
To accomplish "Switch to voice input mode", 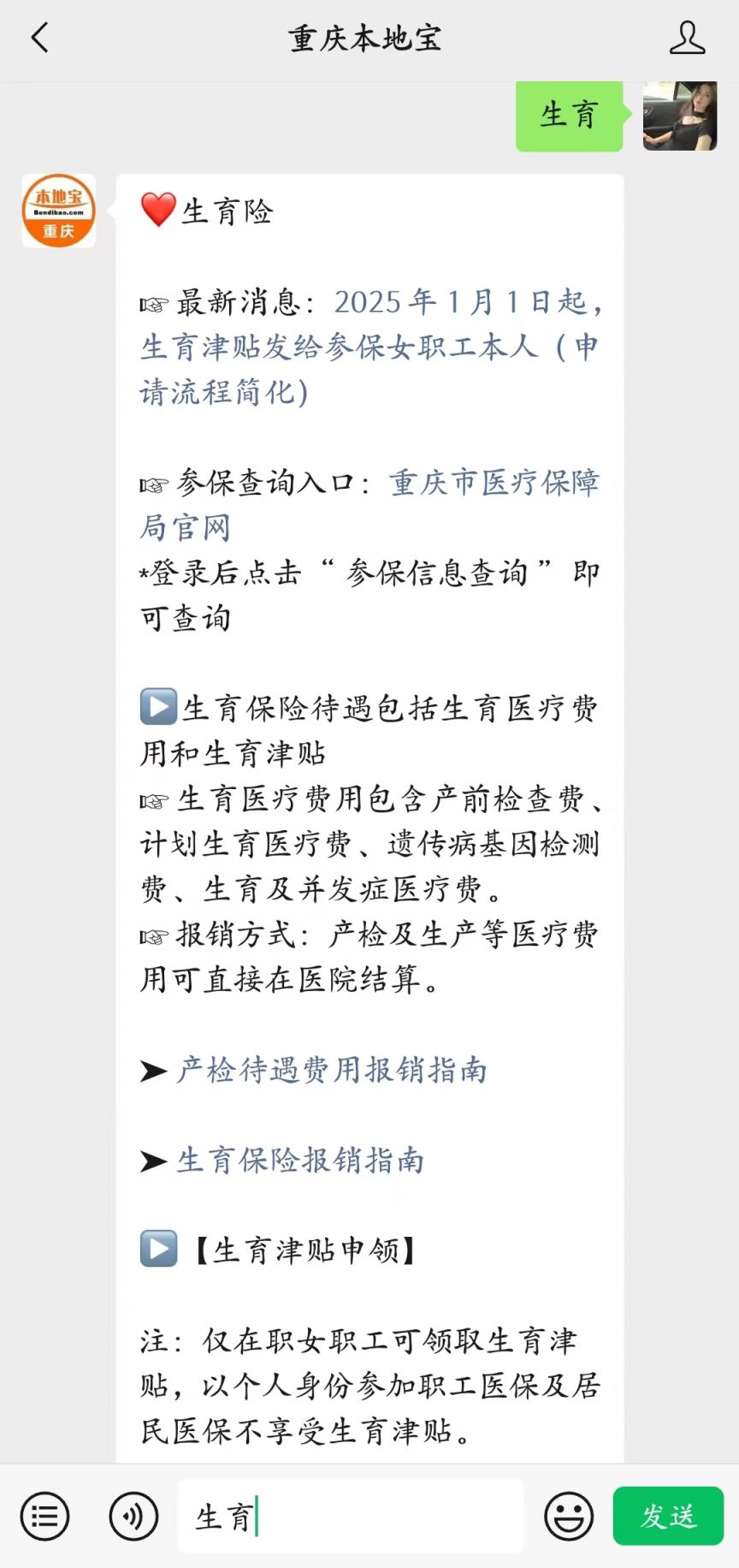I will [133, 1517].
